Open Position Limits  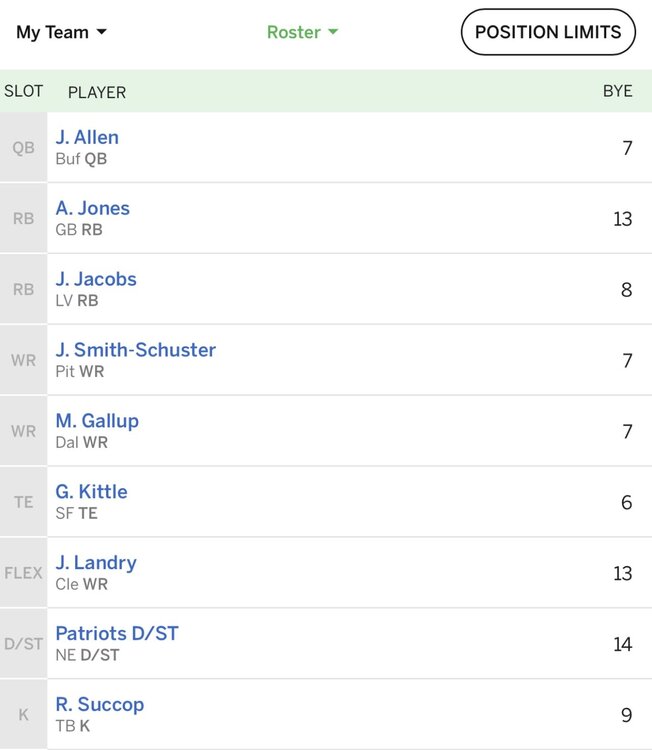coord(547,32)
